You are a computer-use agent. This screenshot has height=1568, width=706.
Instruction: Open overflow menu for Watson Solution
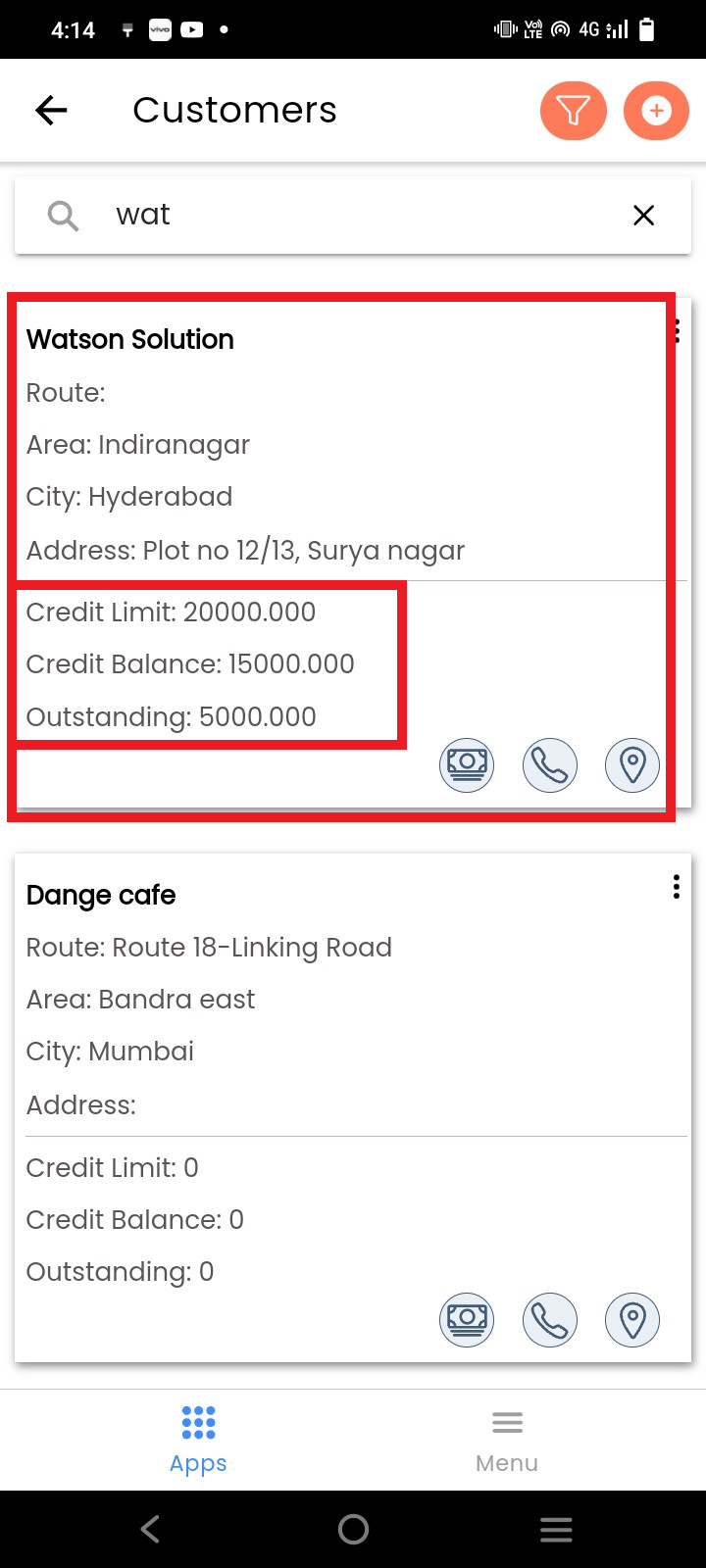tap(677, 331)
